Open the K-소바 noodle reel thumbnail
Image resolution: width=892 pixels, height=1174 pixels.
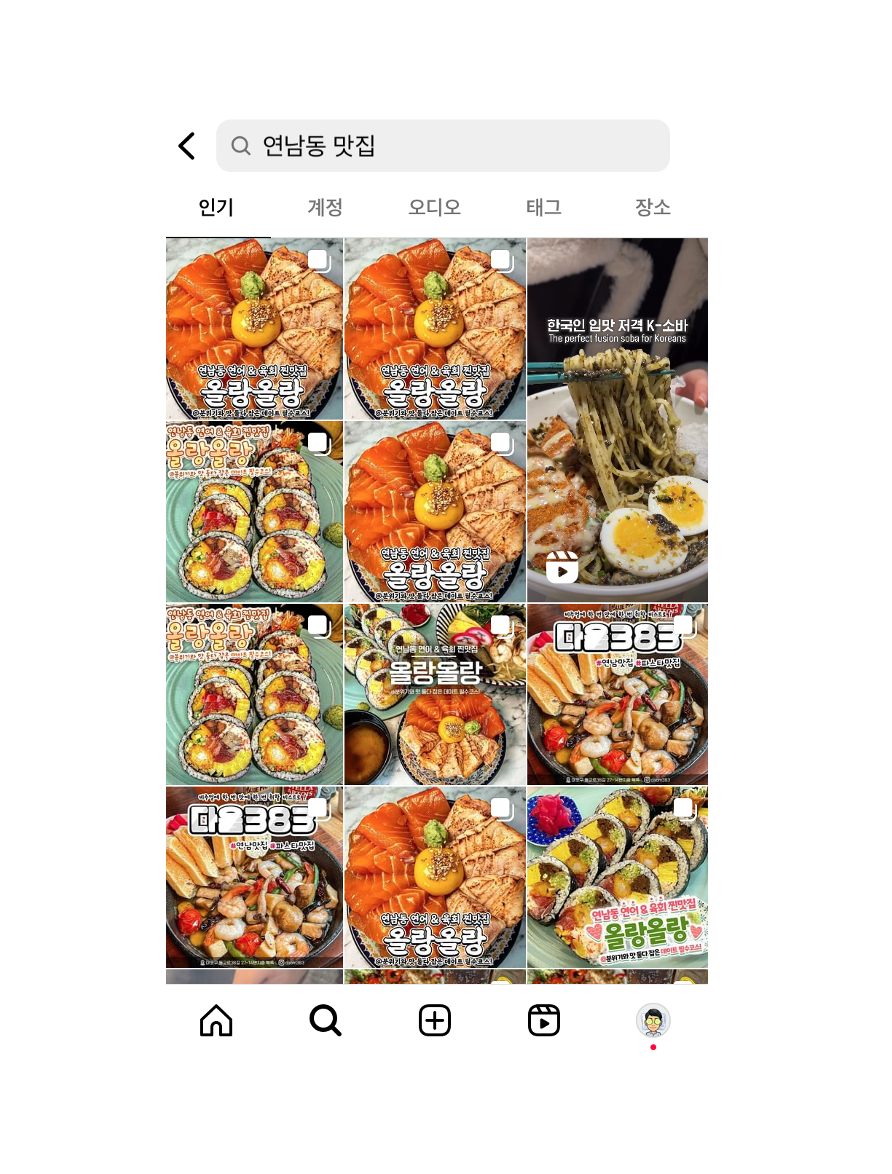(617, 418)
